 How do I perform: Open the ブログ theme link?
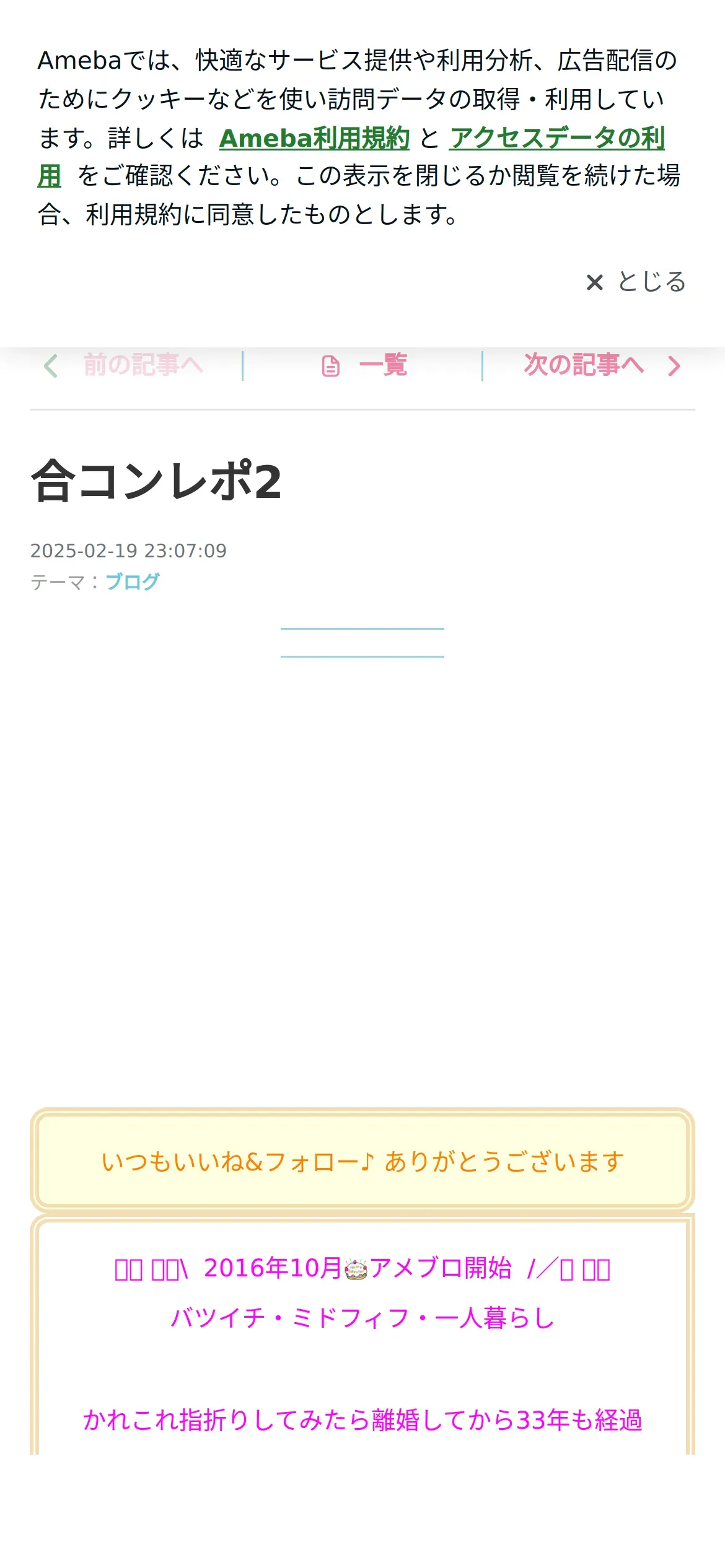[x=133, y=581]
